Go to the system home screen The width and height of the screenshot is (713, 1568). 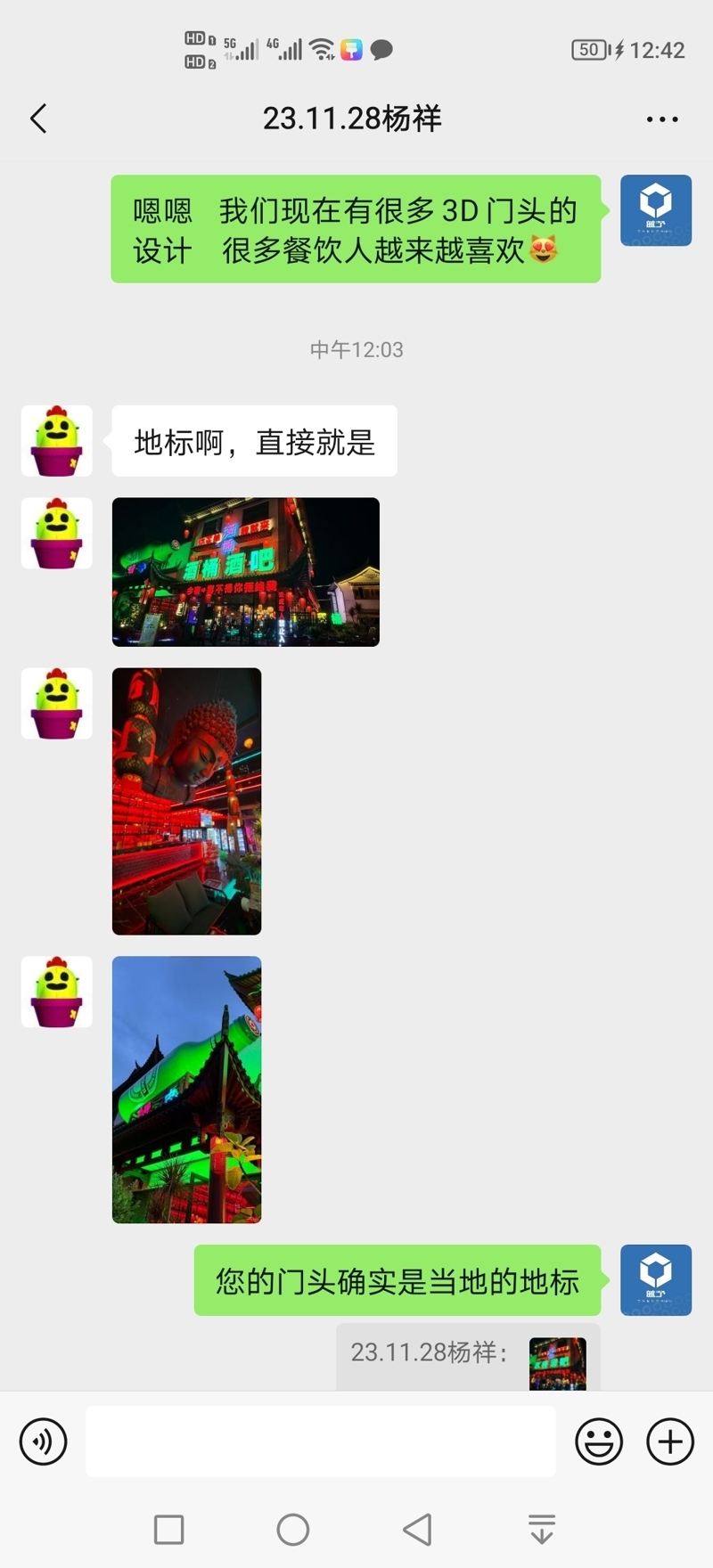292,1530
